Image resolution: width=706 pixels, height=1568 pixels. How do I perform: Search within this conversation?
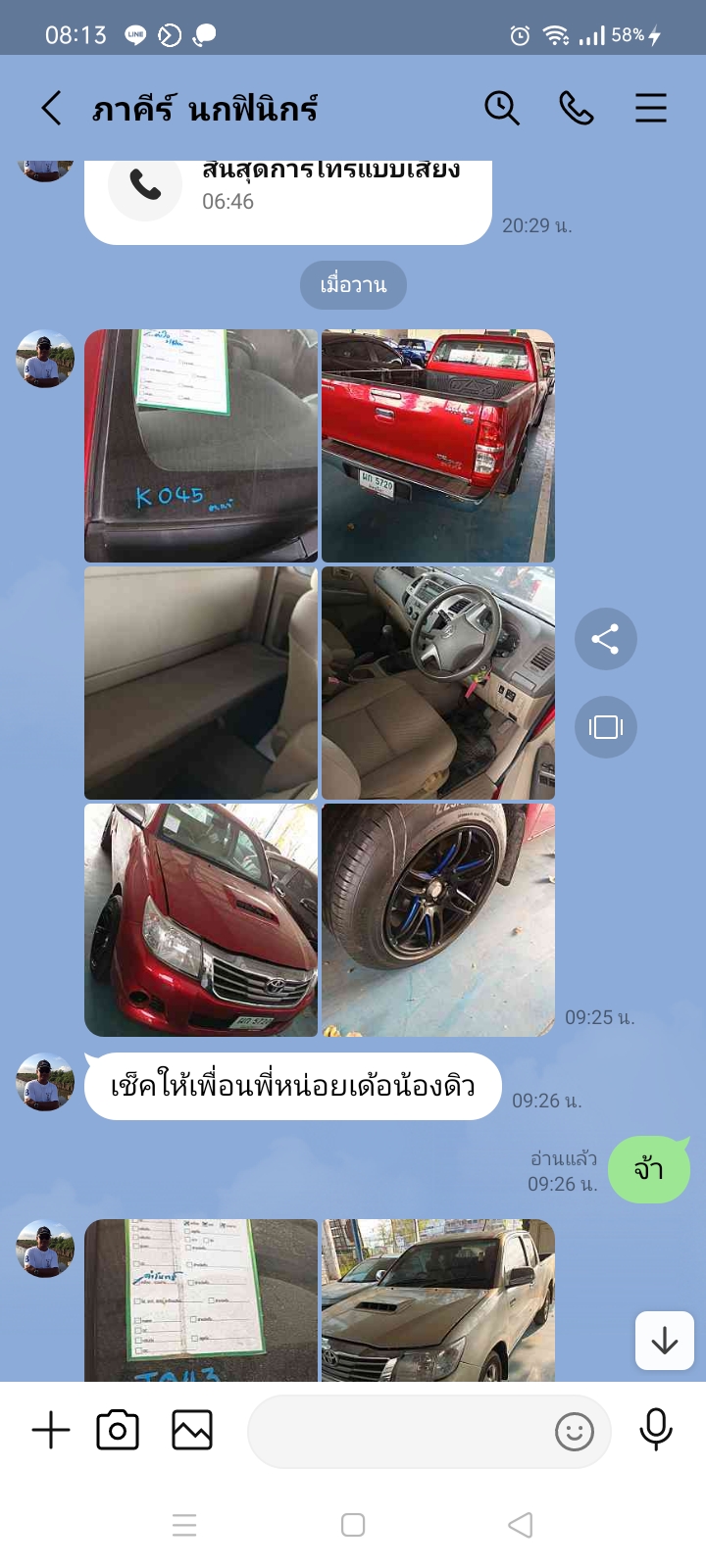[502, 108]
